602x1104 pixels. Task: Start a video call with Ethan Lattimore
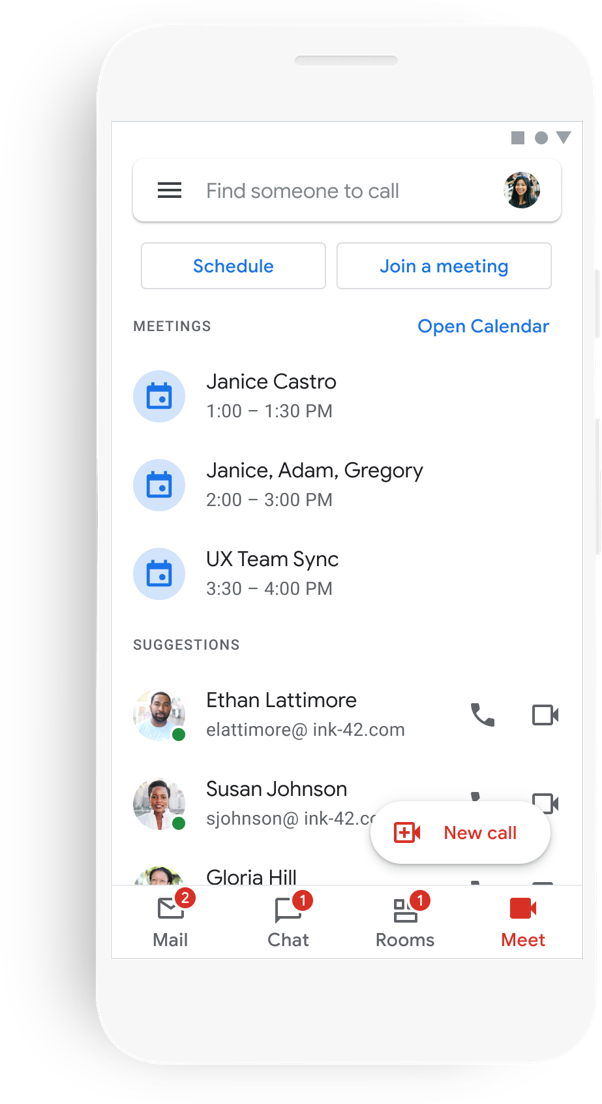(545, 715)
